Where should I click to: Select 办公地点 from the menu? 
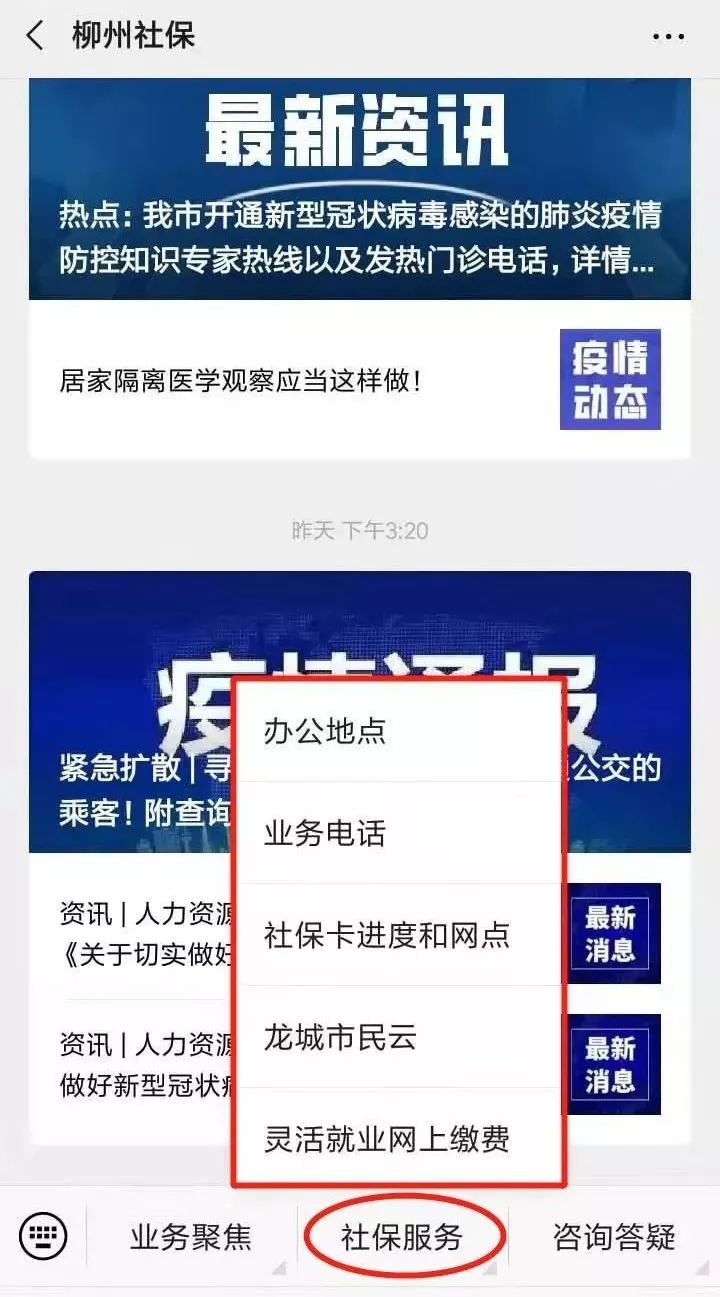tap(399, 731)
